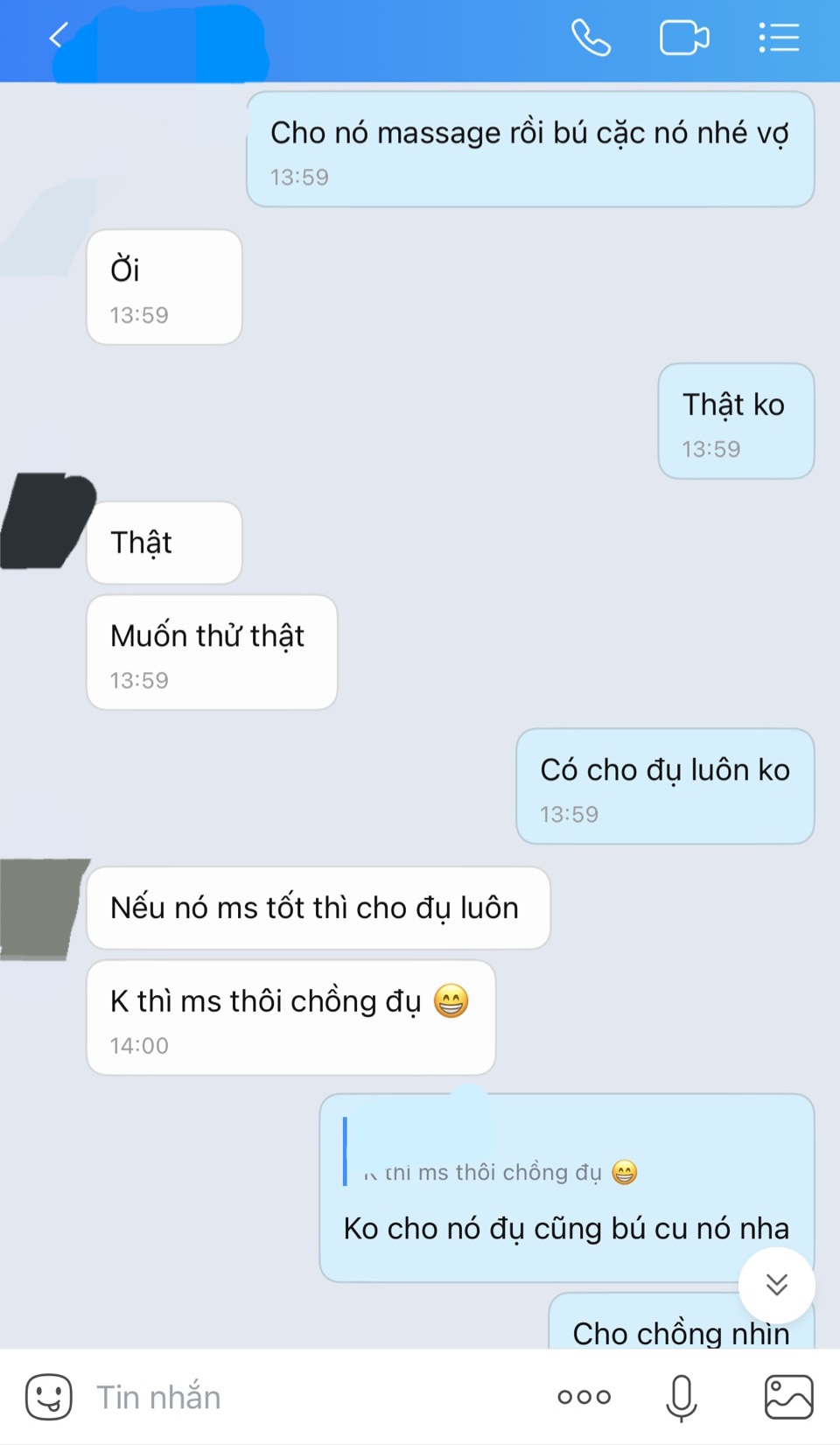Focus the Tin nhắn message field

click(x=306, y=1397)
